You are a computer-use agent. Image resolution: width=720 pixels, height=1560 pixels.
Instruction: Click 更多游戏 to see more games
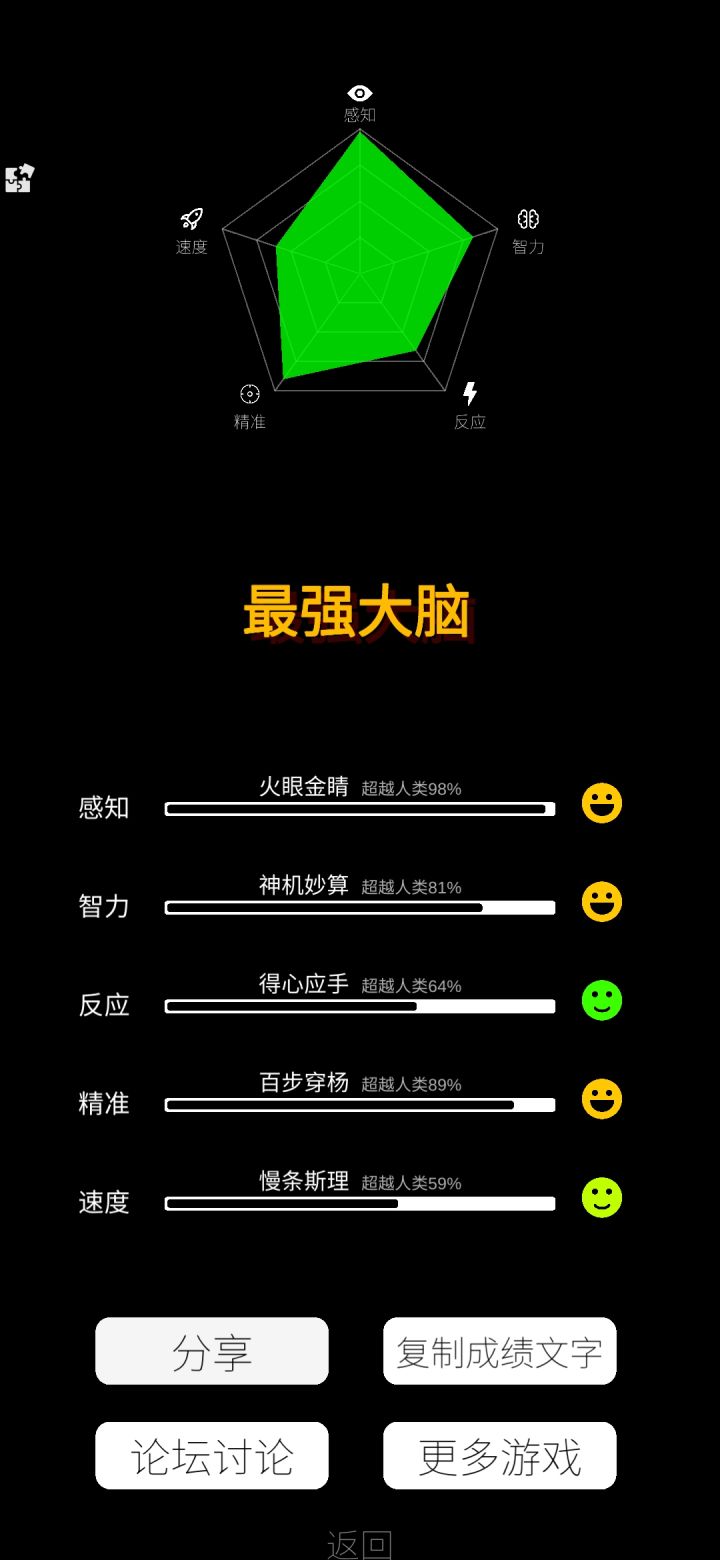click(x=499, y=1456)
